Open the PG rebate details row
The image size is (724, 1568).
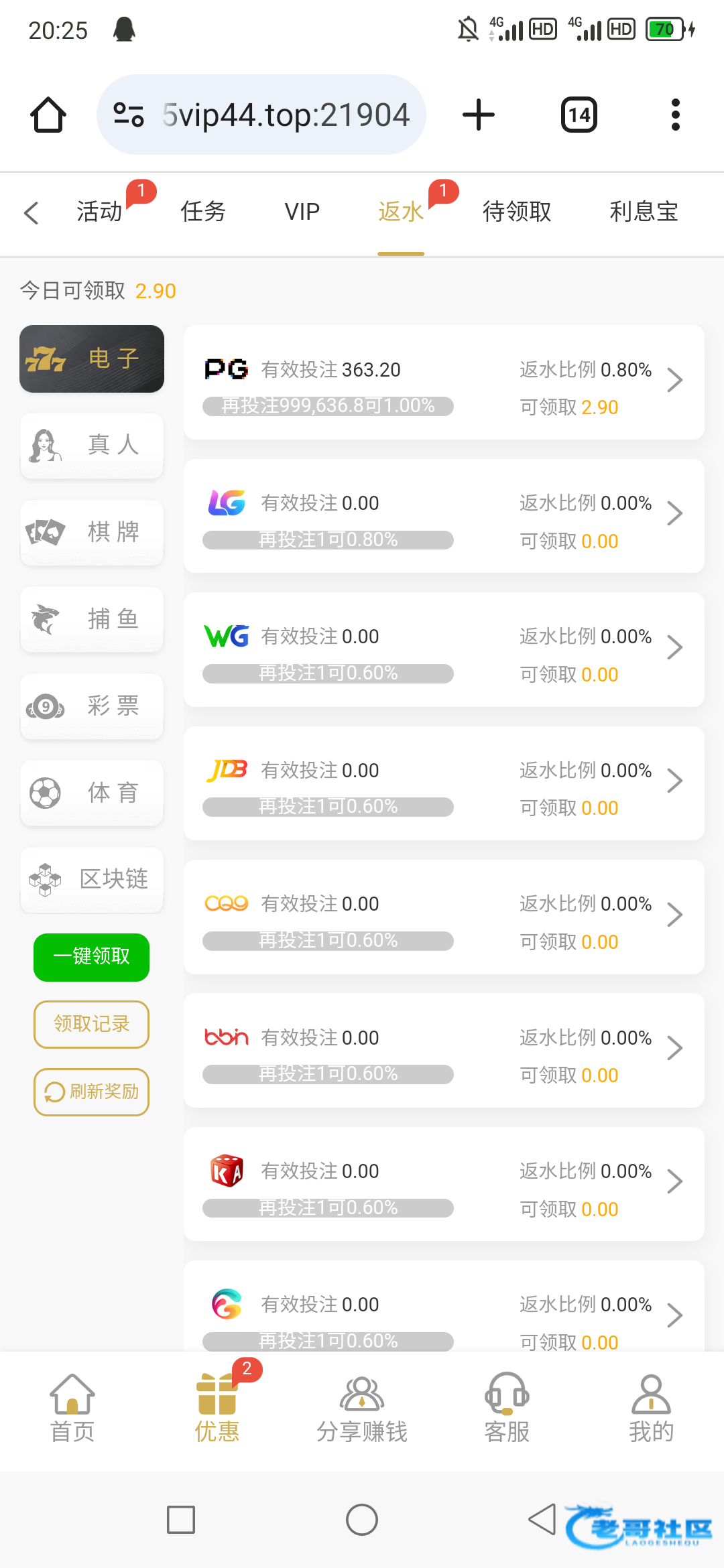444,382
